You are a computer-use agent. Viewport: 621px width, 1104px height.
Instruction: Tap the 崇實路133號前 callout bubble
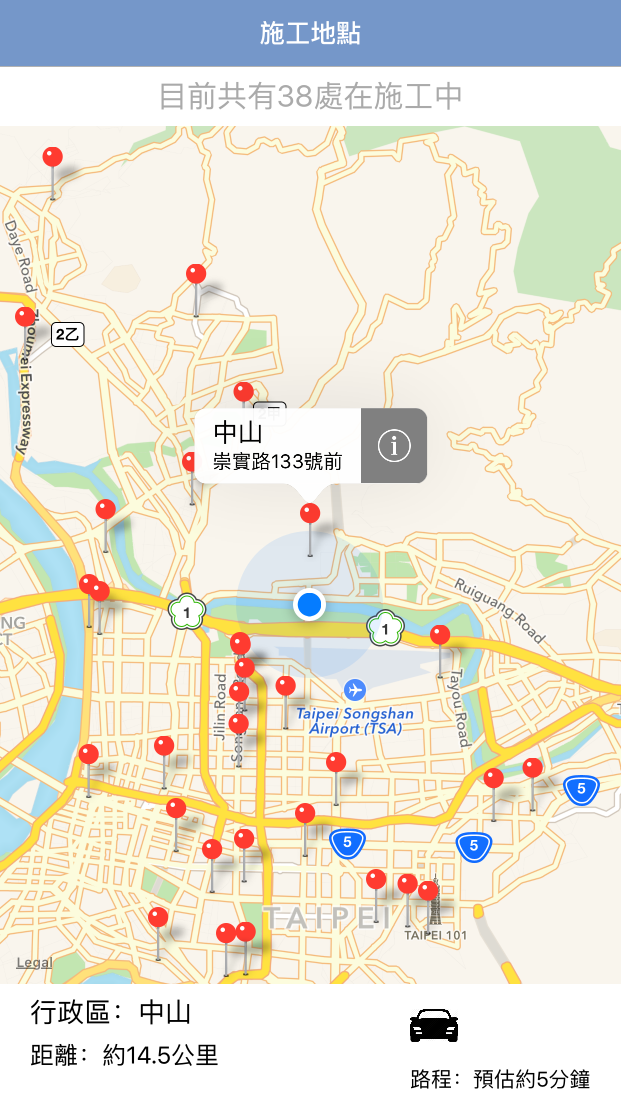click(x=278, y=446)
